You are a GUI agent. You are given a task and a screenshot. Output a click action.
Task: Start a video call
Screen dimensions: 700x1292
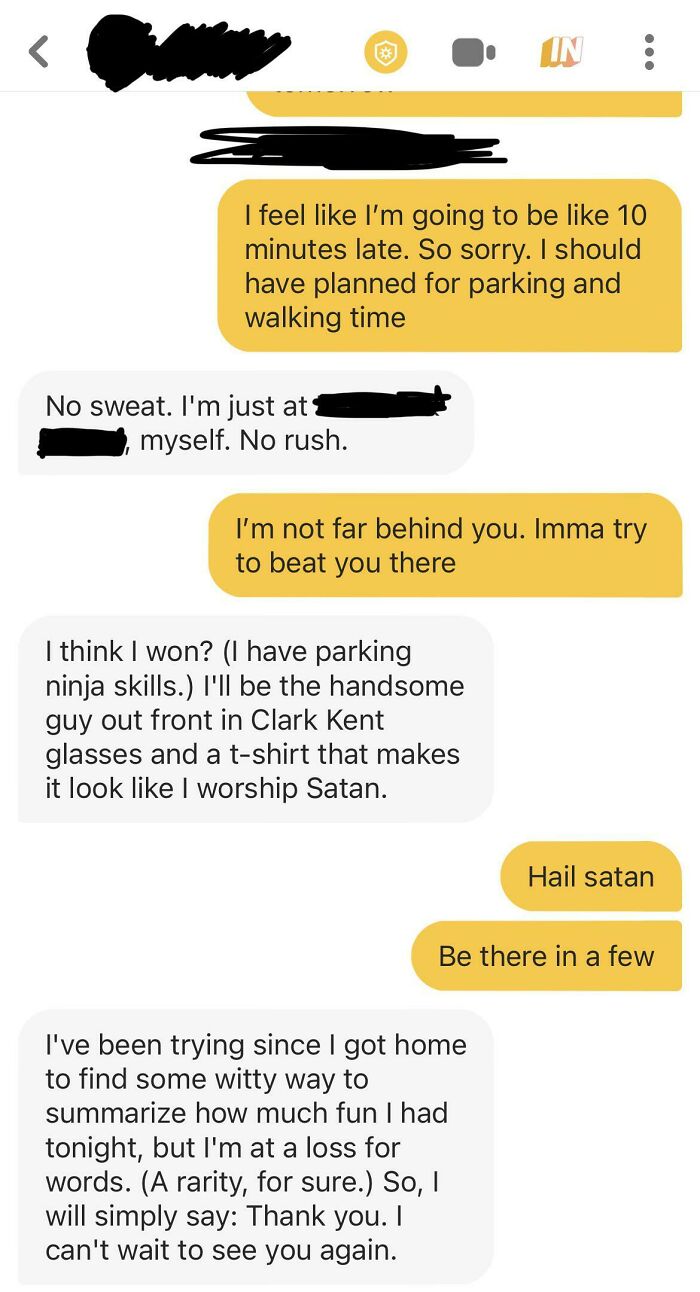click(x=473, y=52)
